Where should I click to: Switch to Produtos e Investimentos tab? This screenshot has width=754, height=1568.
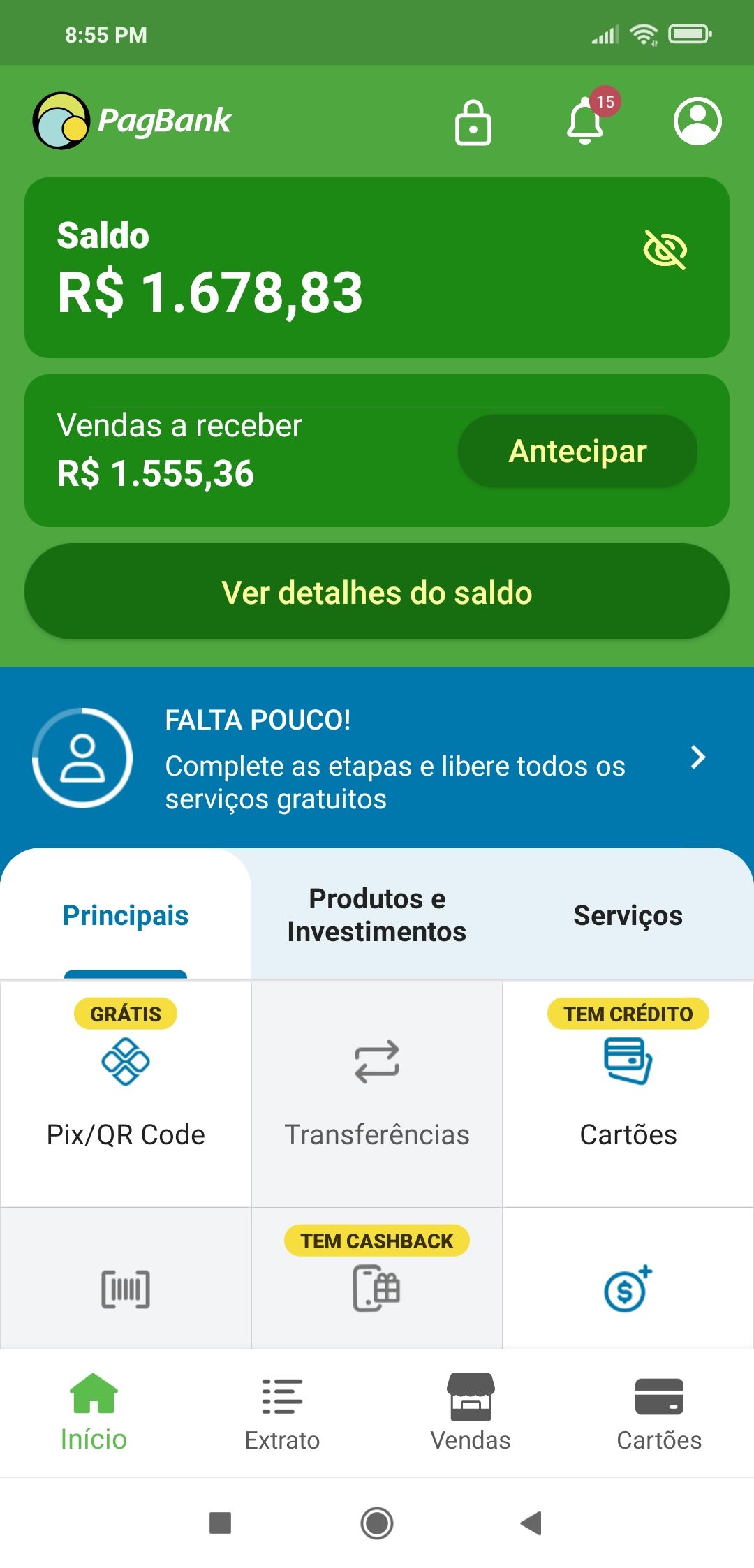(377, 915)
